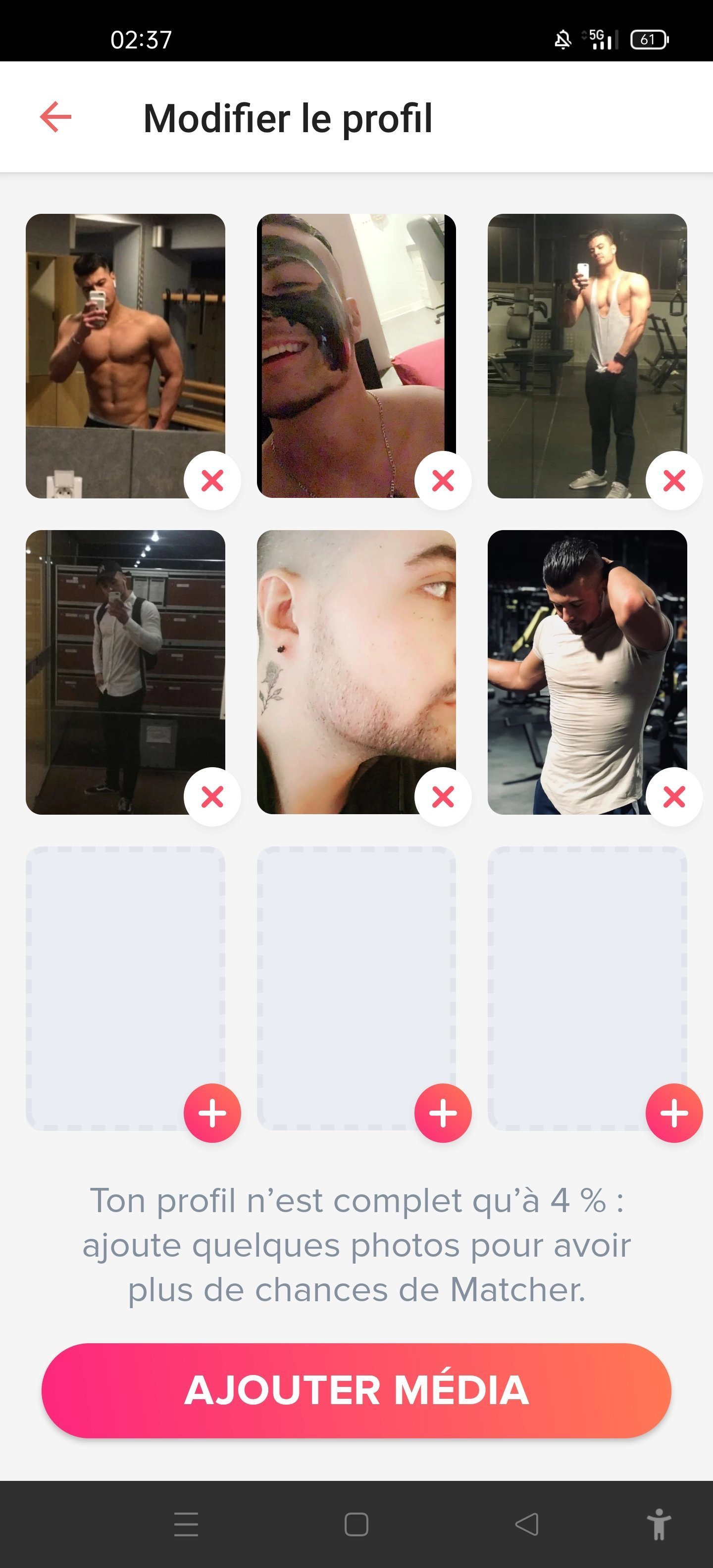The width and height of the screenshot is (713, 1568).
Task: Add a photo to the middle empty slot
Action: click(443, 1113)
